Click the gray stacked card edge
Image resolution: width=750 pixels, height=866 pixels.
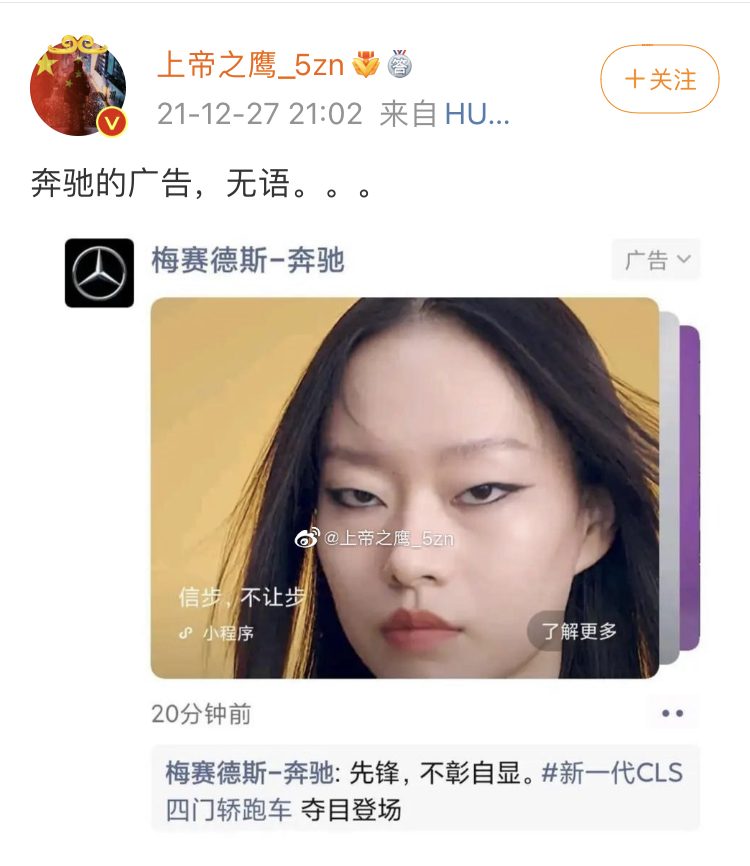[x=667, y=490]
